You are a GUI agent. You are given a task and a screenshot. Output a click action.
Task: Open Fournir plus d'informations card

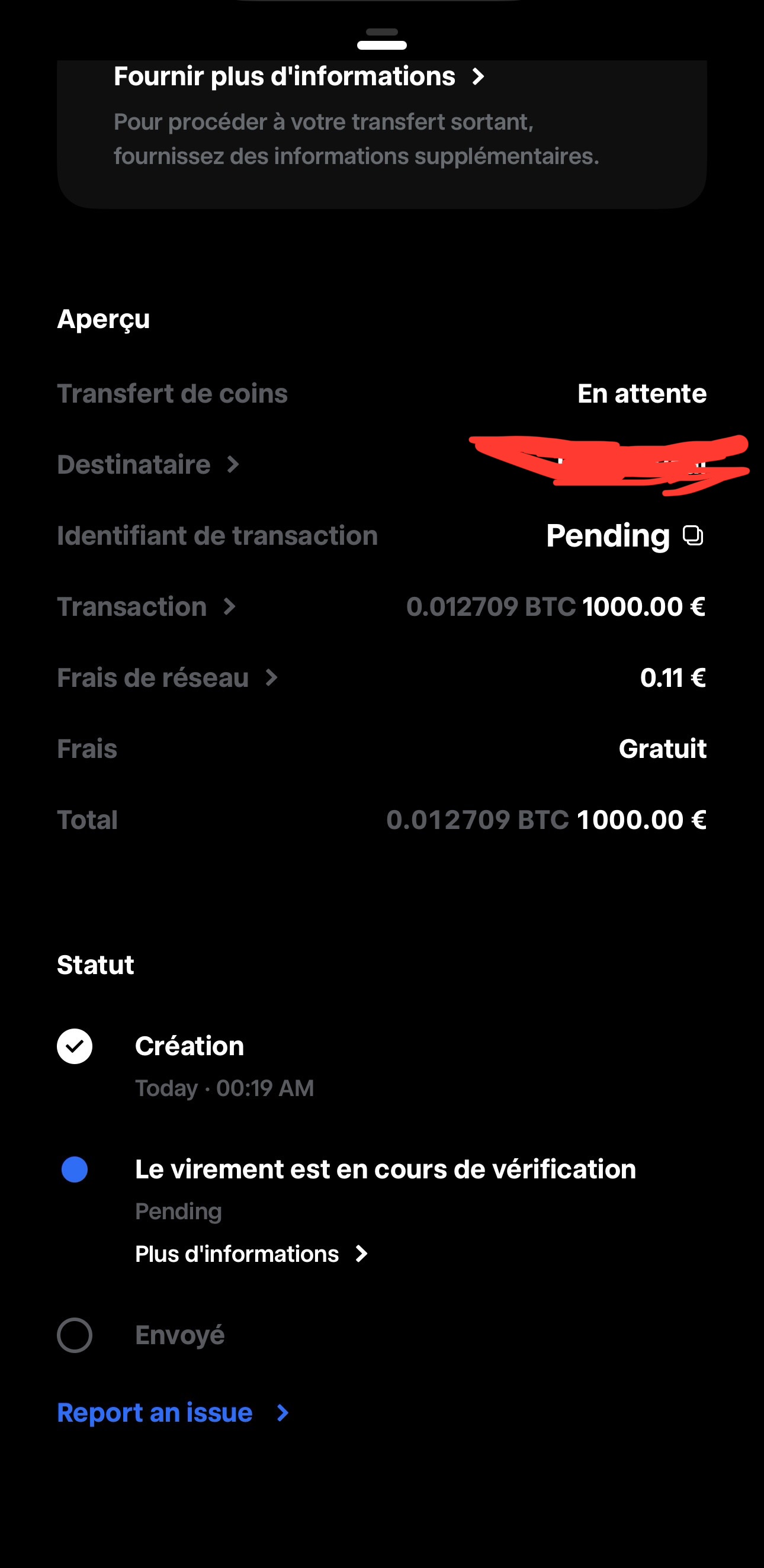[298, 78]
